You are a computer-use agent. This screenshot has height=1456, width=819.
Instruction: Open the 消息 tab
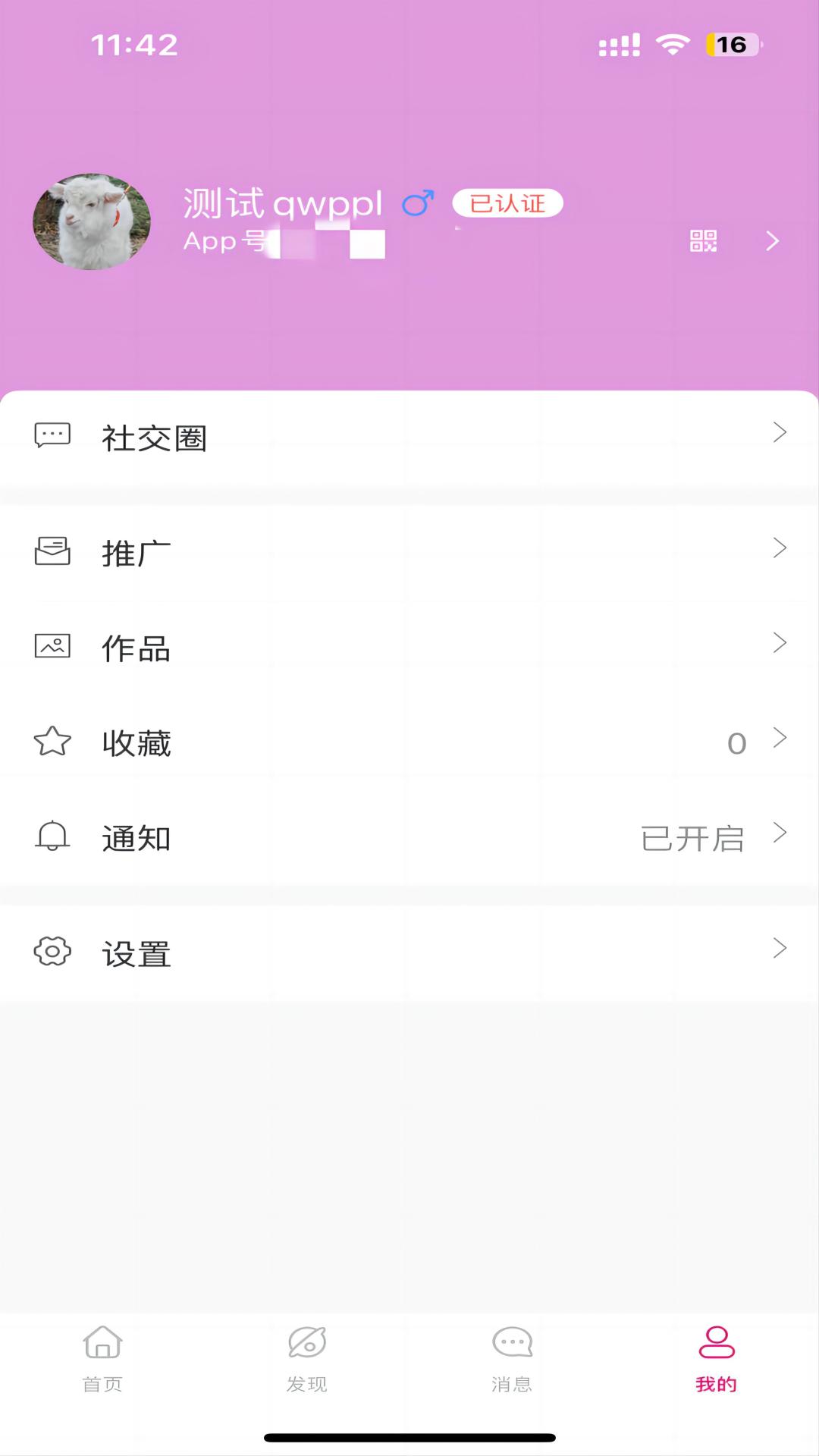tap(511, 1357)
